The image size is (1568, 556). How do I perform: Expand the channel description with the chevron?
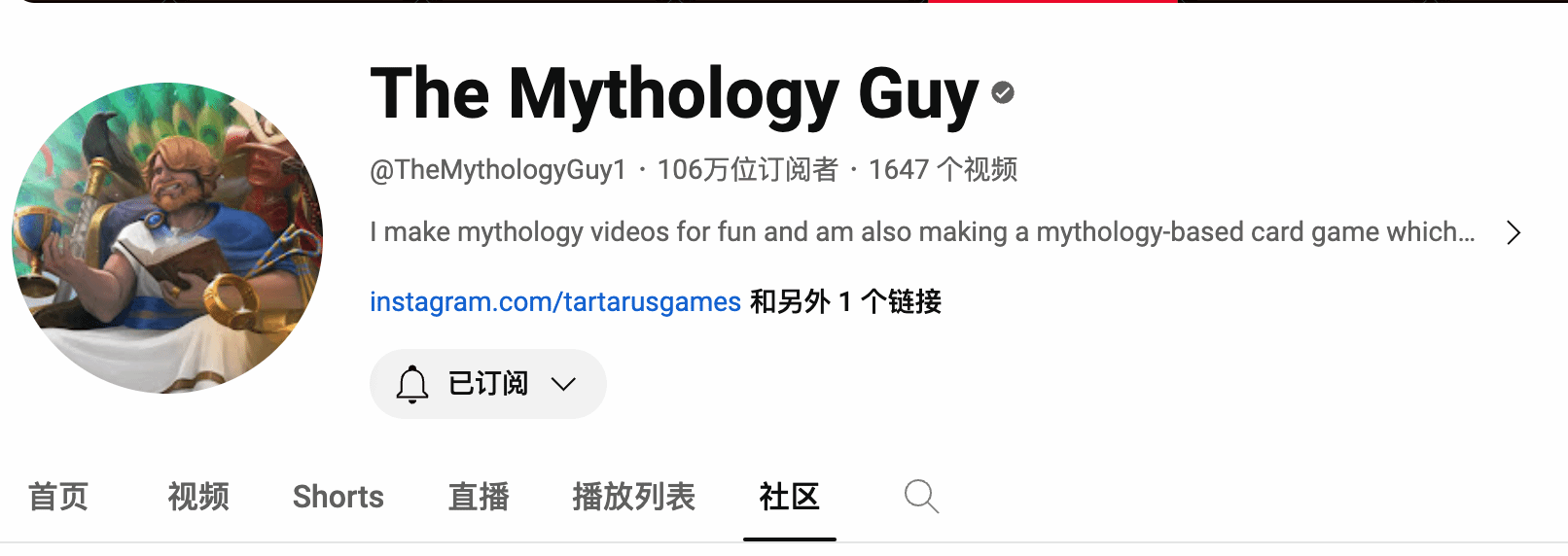(x=1513, y=232)
